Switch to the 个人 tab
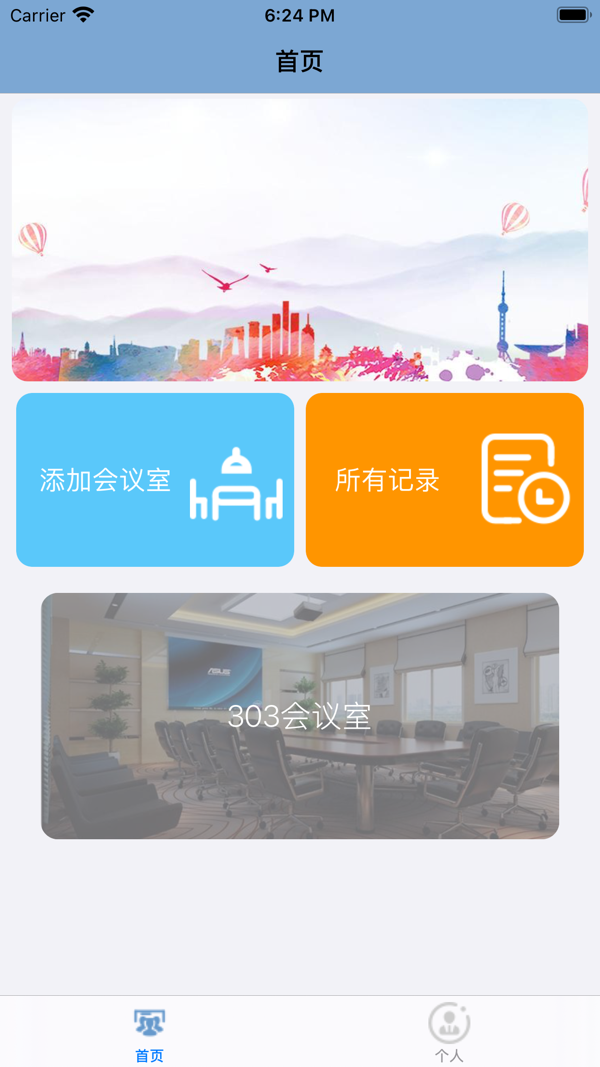 (449, 1032)
